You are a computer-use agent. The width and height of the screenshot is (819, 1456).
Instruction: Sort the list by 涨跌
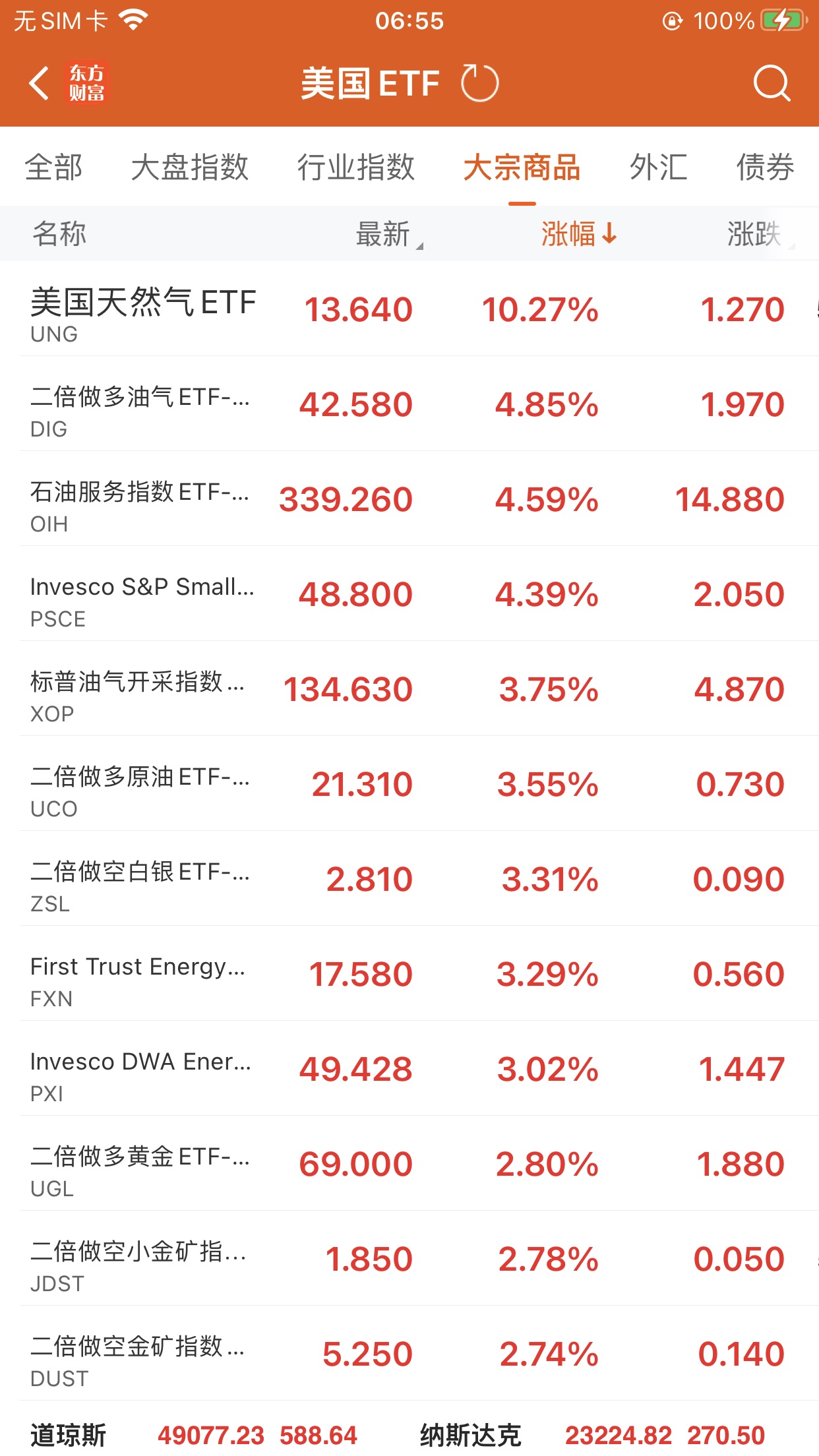[x=755, y=234]
